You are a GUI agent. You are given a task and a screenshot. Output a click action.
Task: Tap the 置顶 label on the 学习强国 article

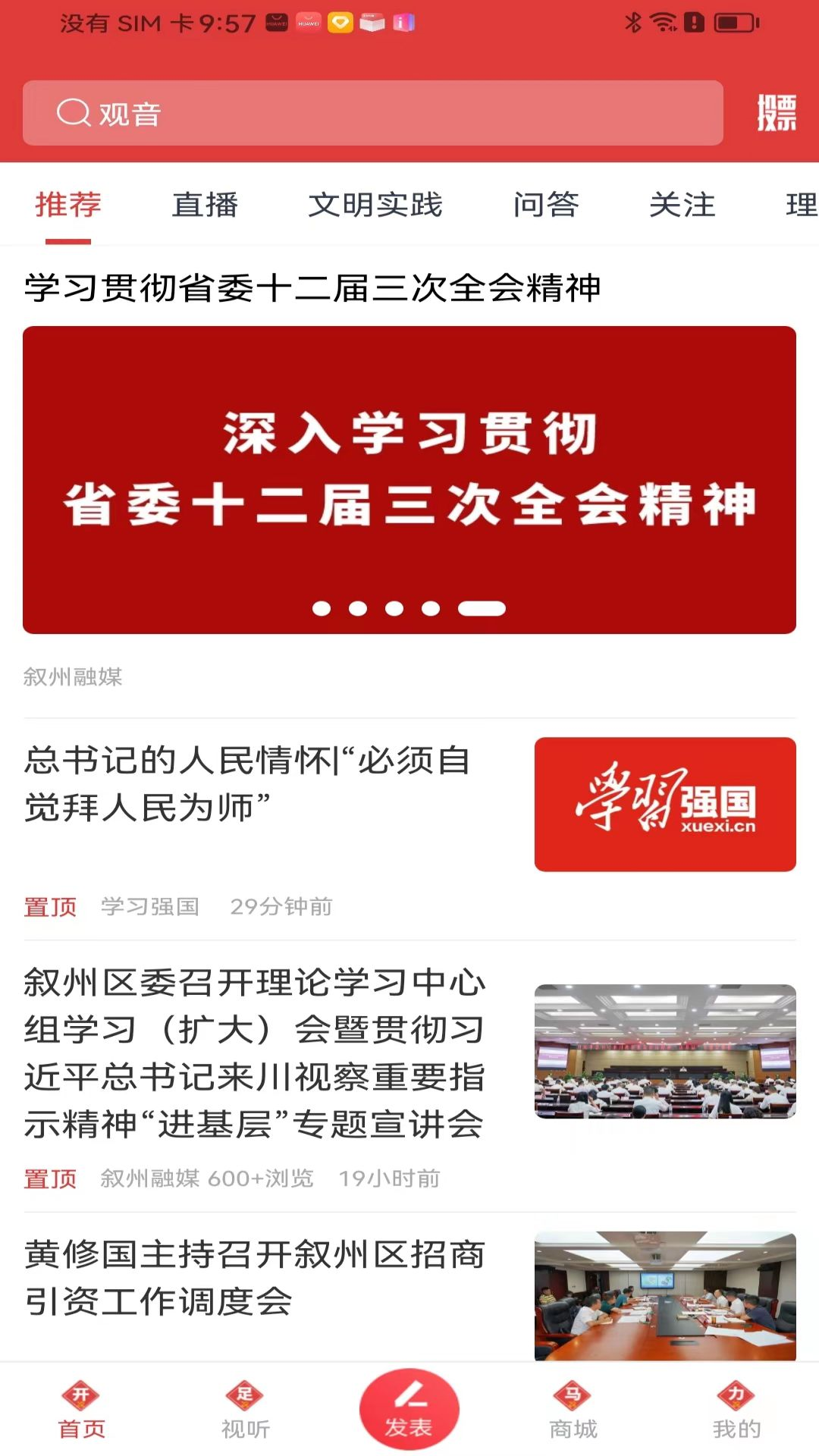tap(50, 905)
